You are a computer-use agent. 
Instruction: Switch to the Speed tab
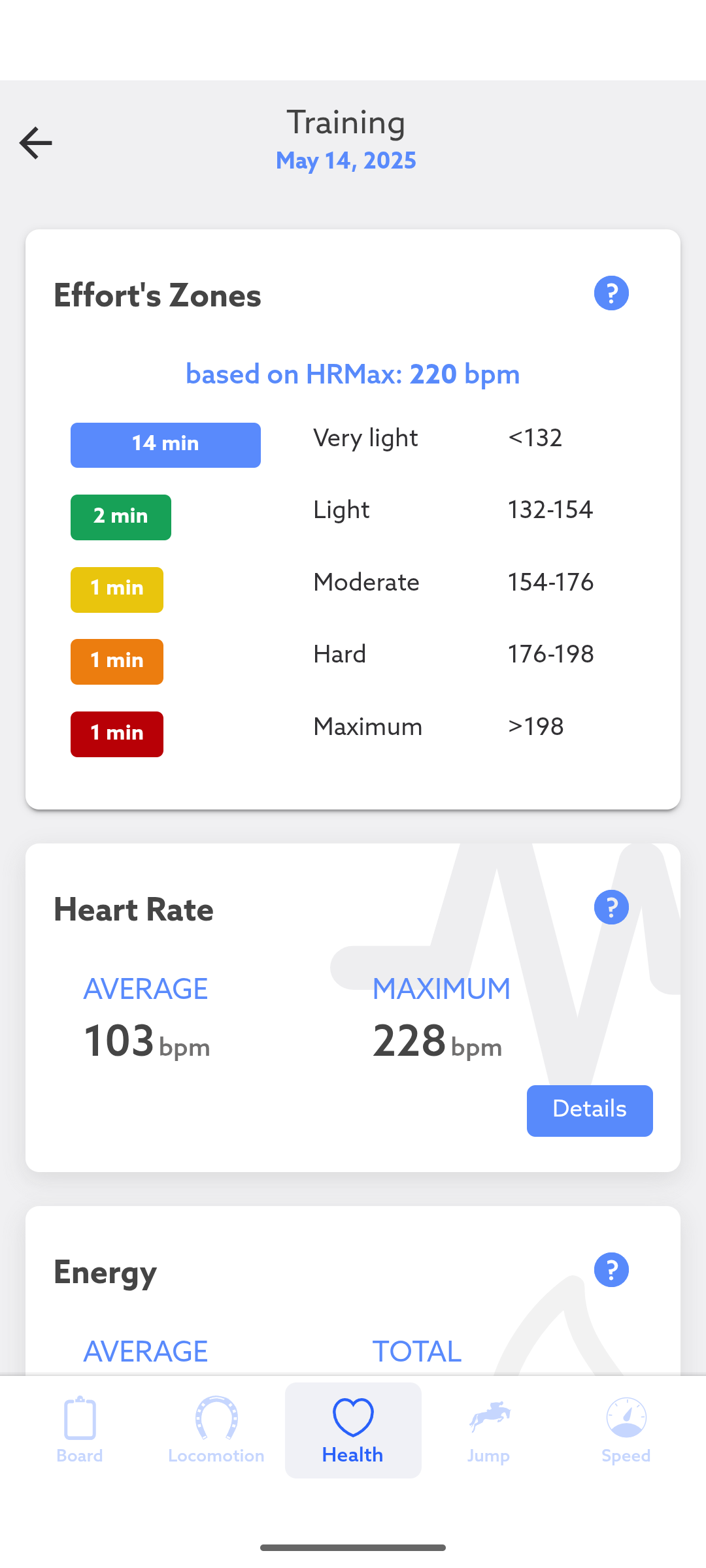coord(626,1430)
